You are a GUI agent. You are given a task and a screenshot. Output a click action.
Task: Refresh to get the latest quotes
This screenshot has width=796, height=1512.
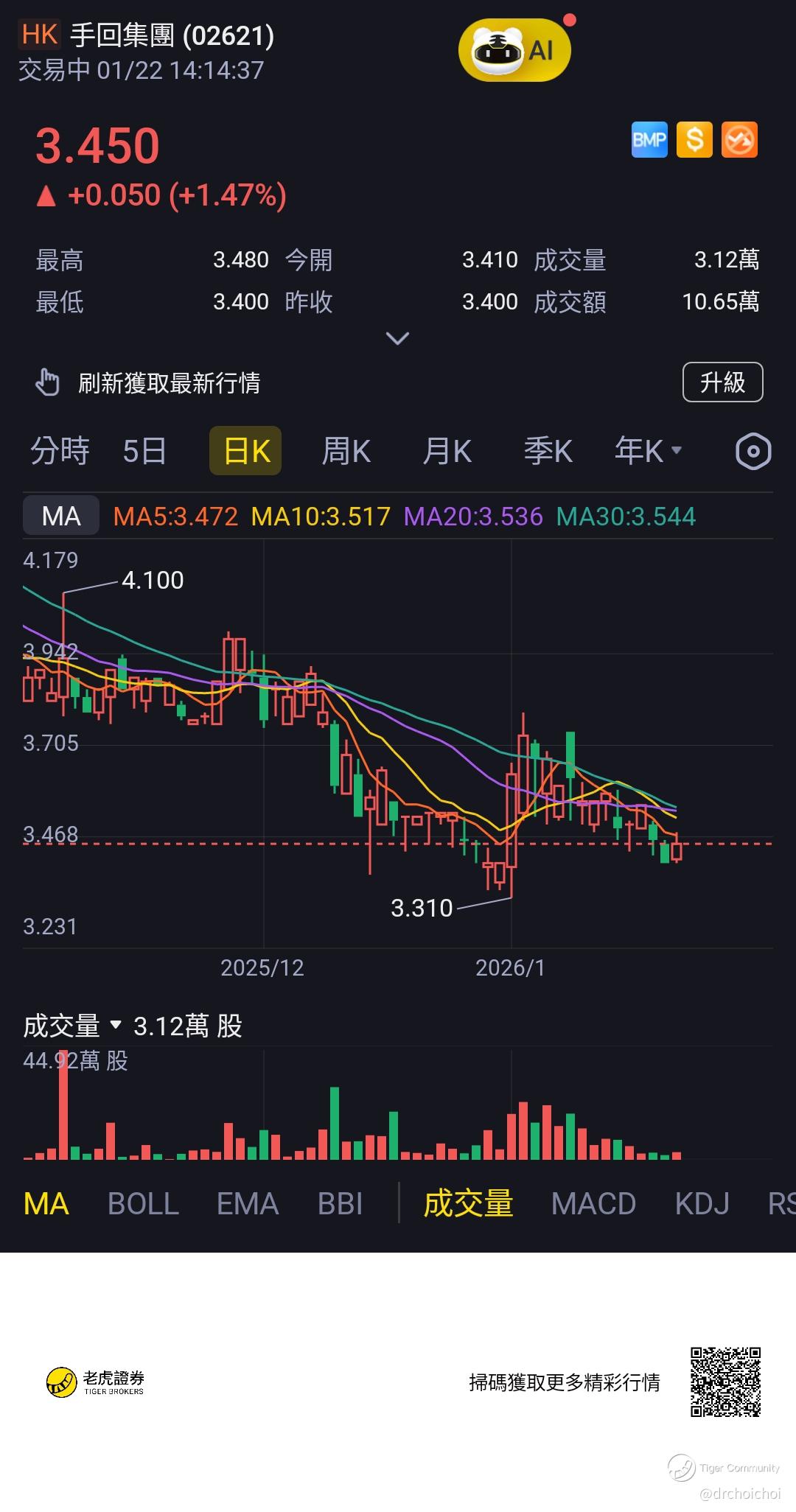tap(169, 383)
